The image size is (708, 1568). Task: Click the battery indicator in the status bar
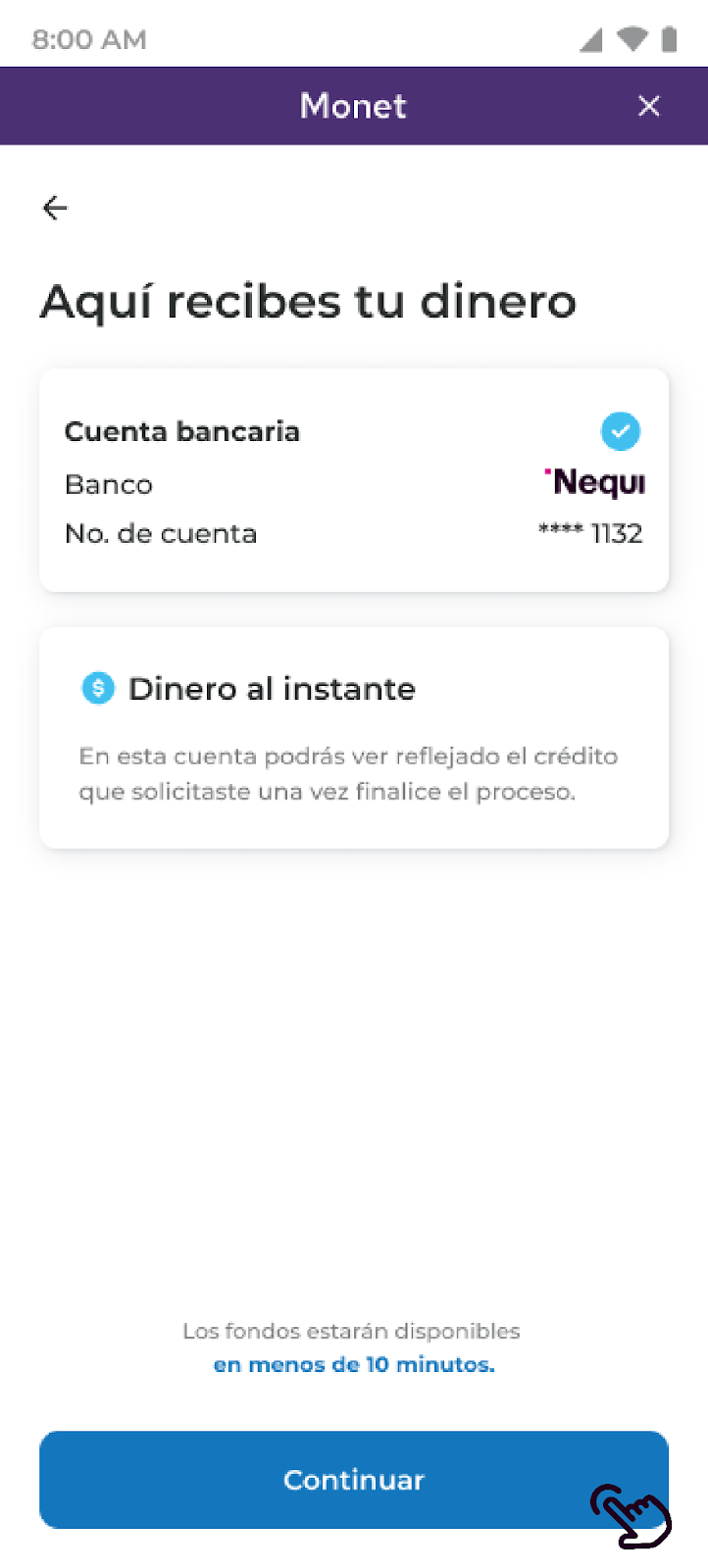[670, 40]
